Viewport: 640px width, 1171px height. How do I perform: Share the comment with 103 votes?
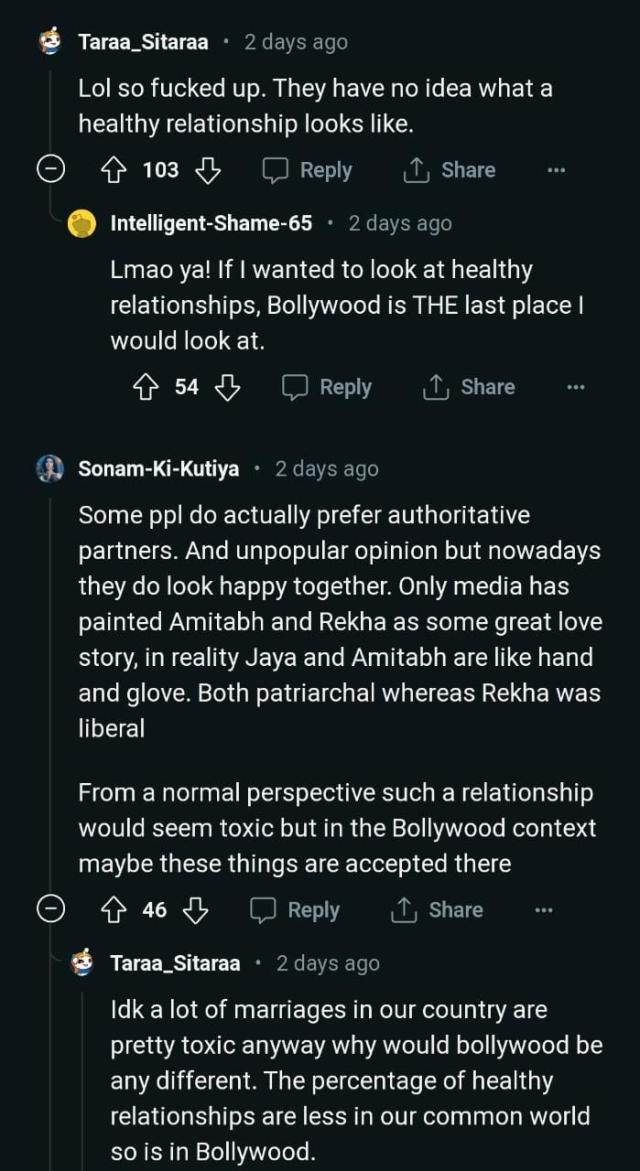click(448, 170)
